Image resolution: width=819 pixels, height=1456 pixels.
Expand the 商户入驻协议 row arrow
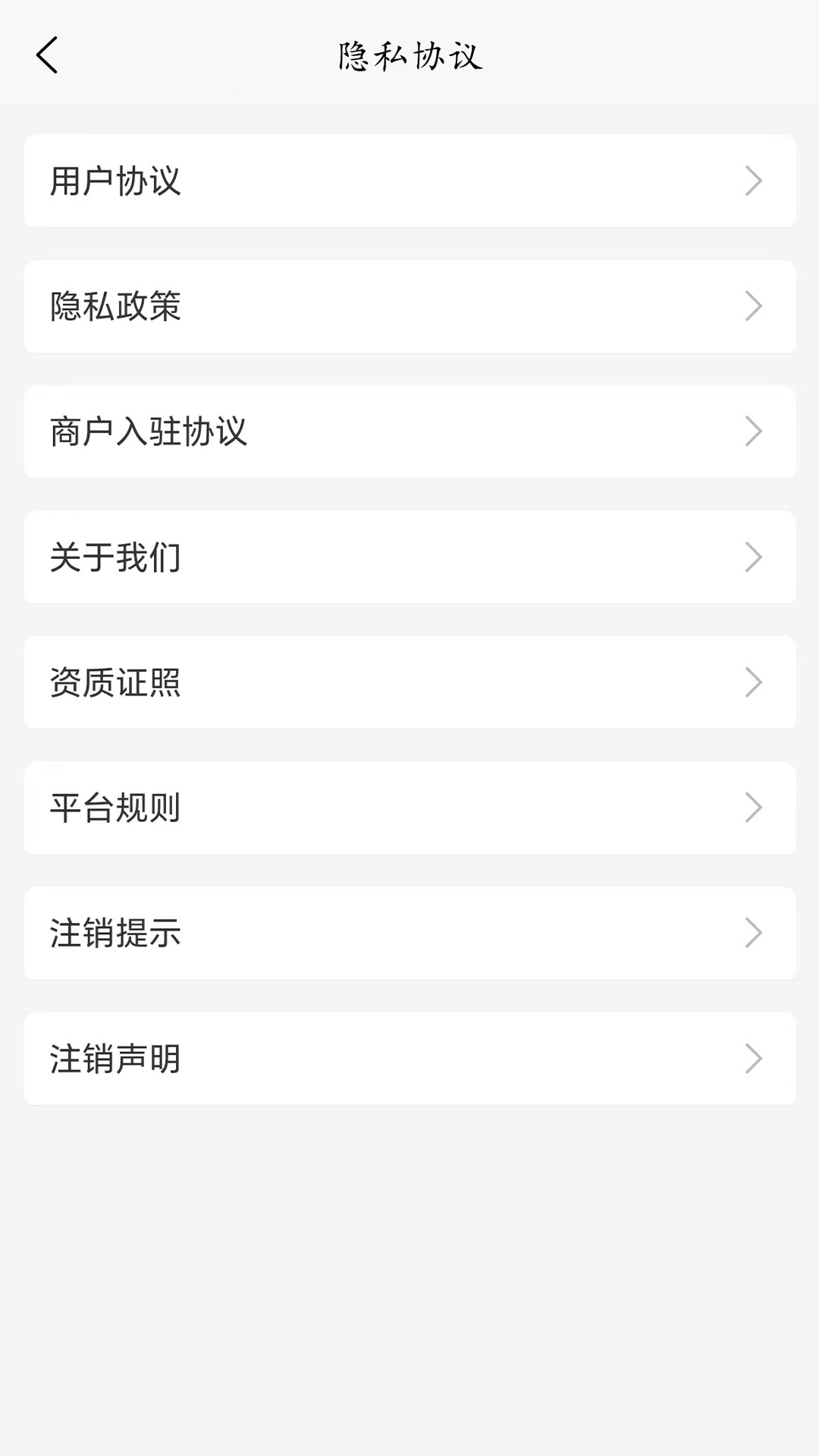(753, 431)
